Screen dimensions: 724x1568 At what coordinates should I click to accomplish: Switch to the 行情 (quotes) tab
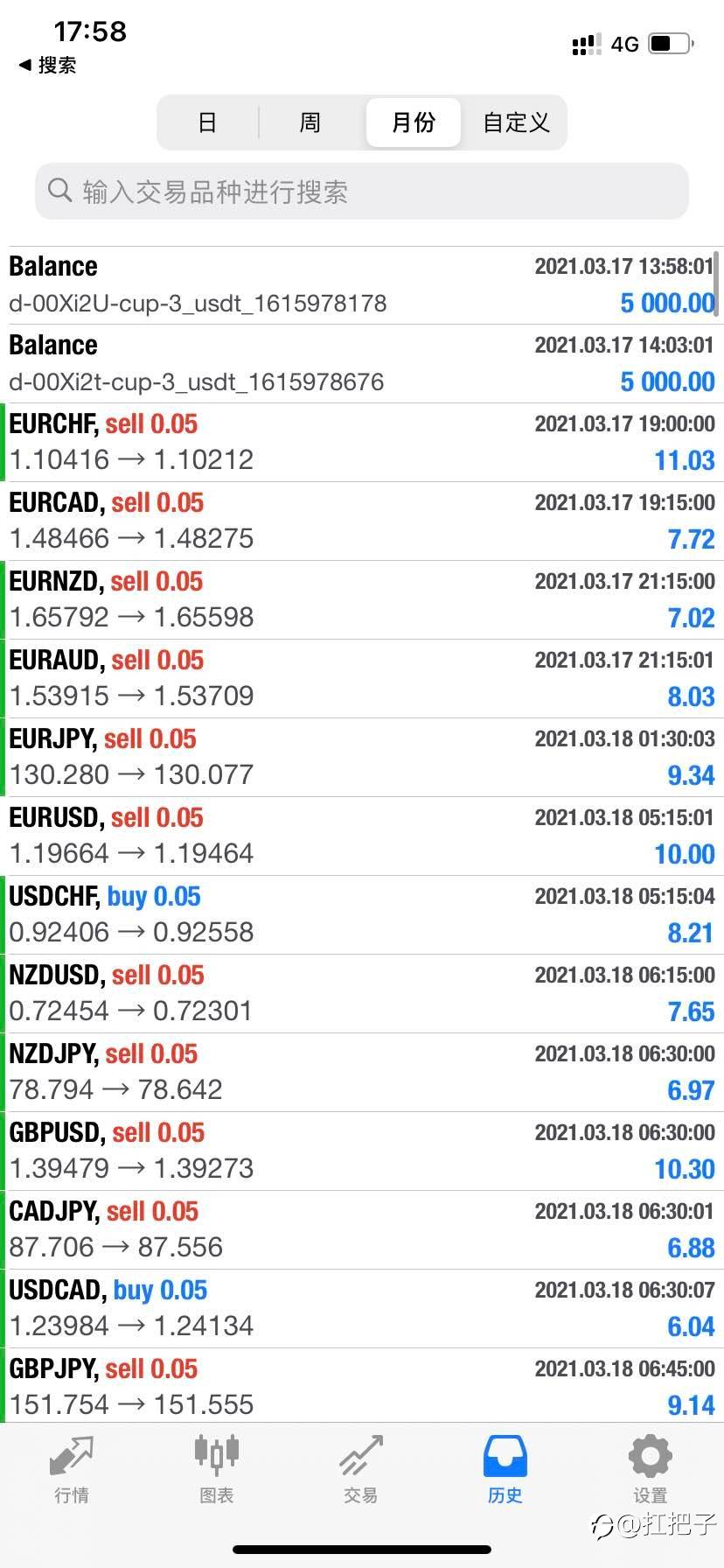point(72,1470)
